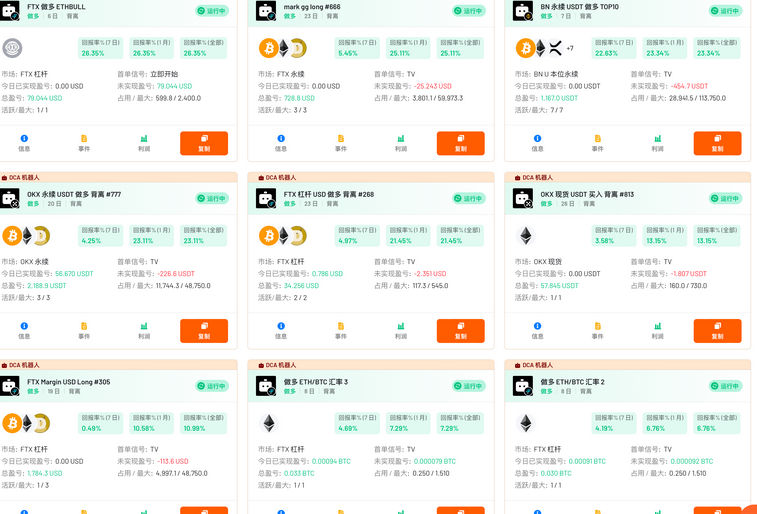Copy FTX 杠杆 USD 做多 背离 #268 bot
Screen dimensions: 757x514
[x=460, y=331]
